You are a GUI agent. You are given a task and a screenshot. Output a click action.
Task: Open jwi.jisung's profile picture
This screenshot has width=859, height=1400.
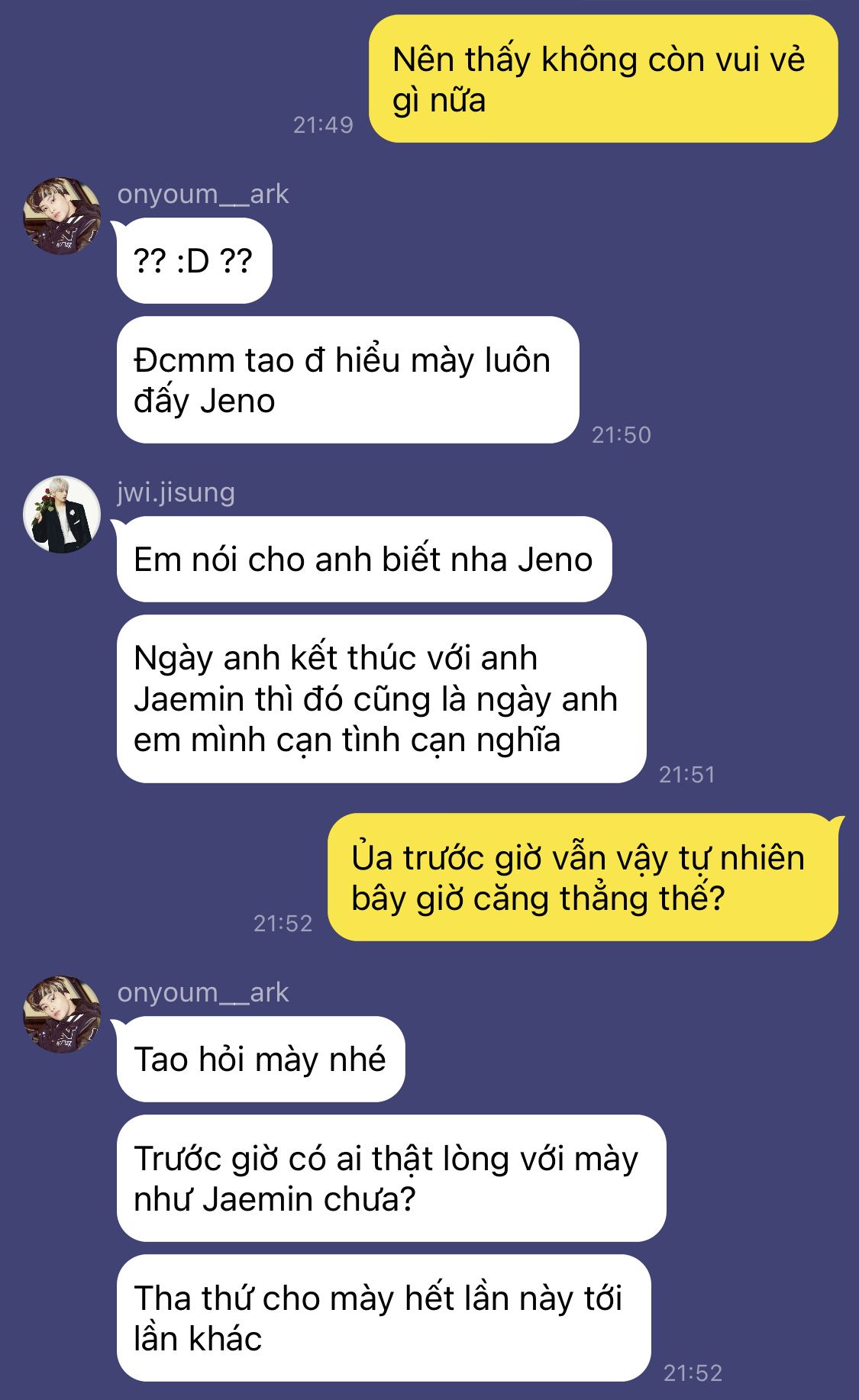point(62,515)
